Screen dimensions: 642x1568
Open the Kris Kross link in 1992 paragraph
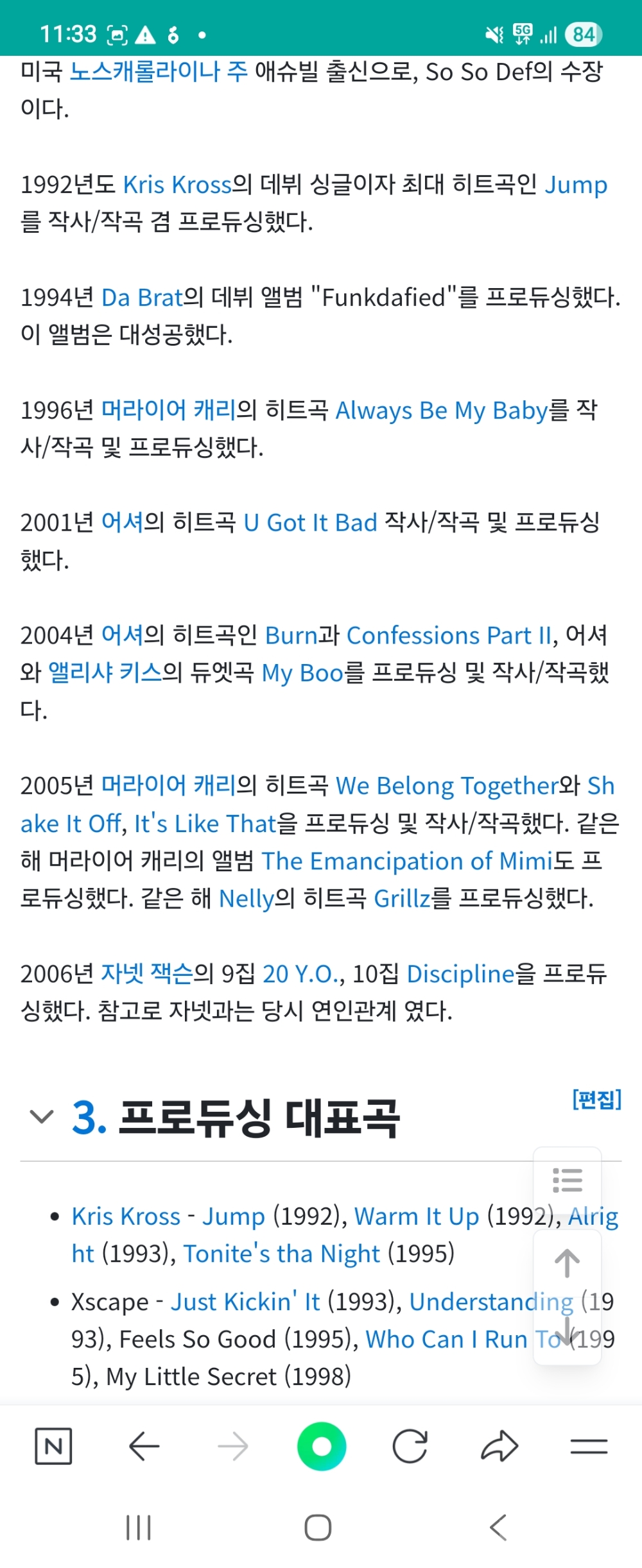[177, 185]
